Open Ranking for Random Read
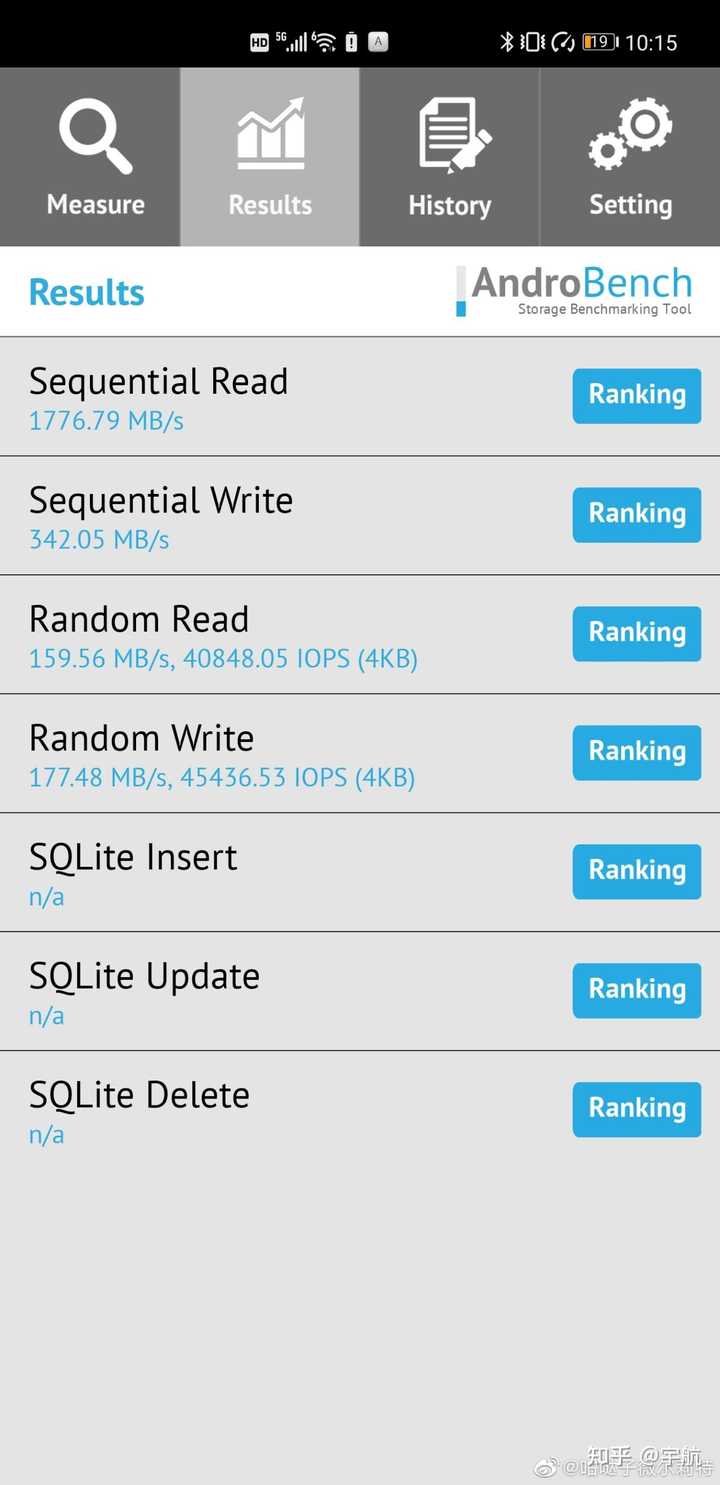Viewport: 720px width, 1485px height. click(636, 633)
